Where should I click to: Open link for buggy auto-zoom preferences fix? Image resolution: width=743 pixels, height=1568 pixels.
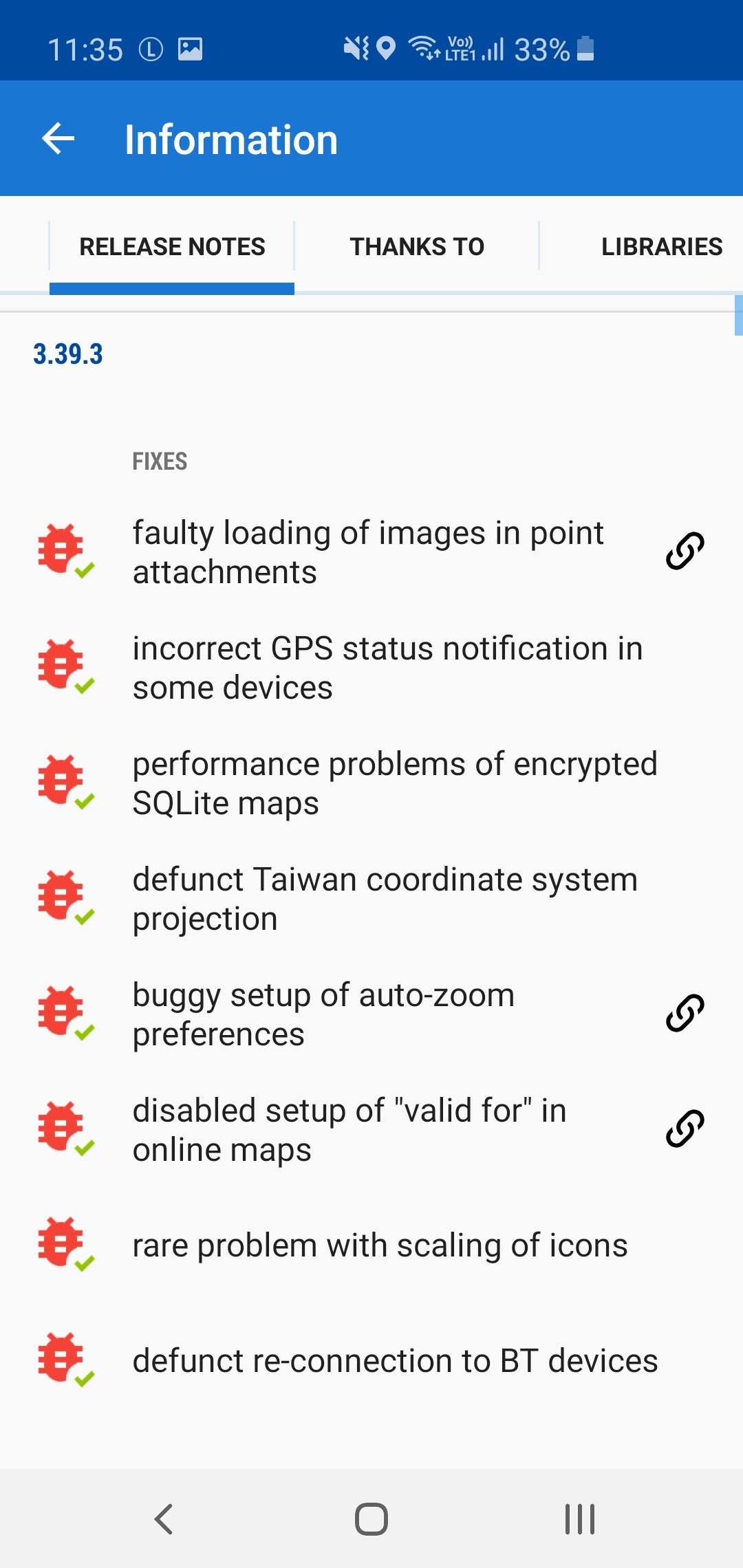click(x=685, y=1014)
